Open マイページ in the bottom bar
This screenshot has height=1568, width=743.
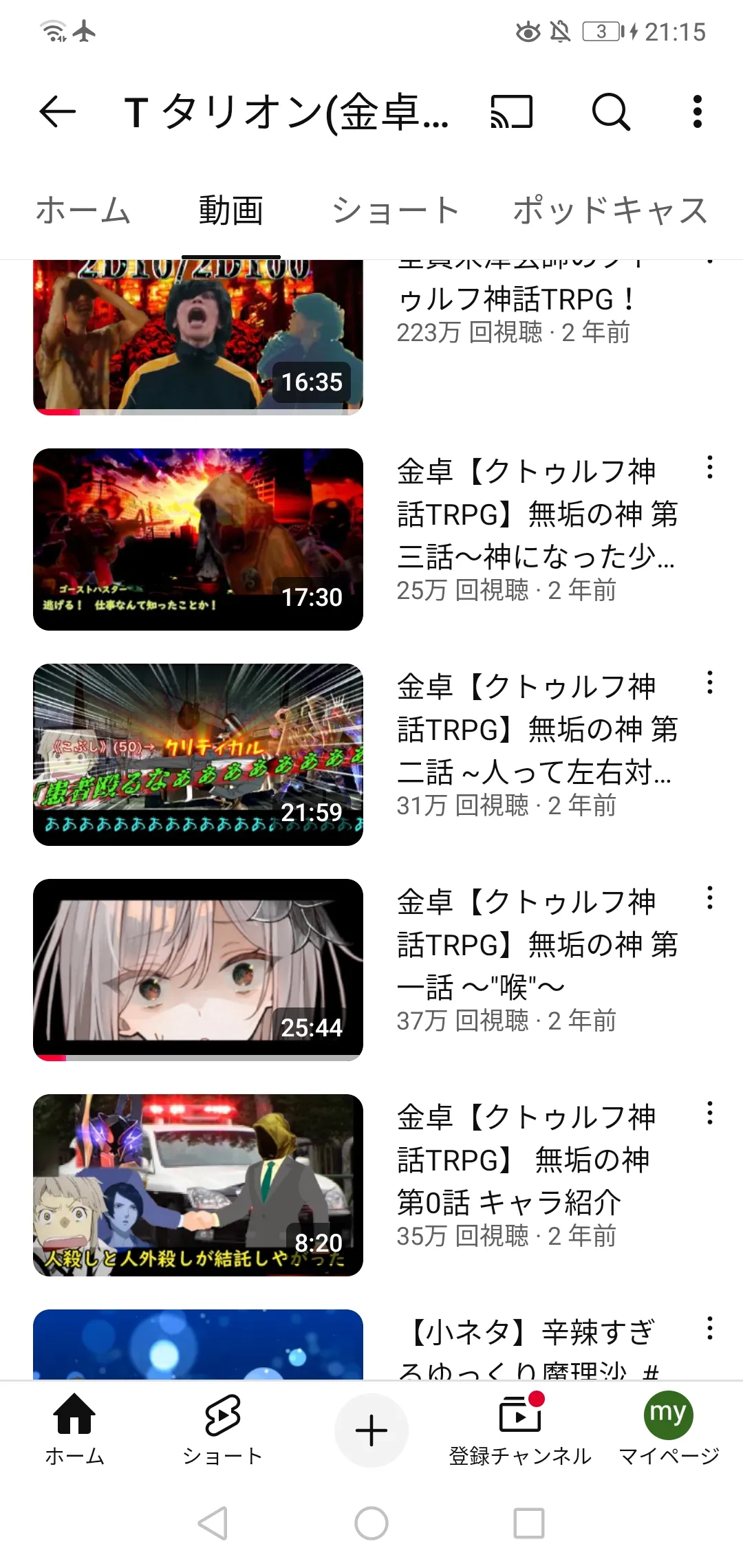click(x=669, y=1430)
